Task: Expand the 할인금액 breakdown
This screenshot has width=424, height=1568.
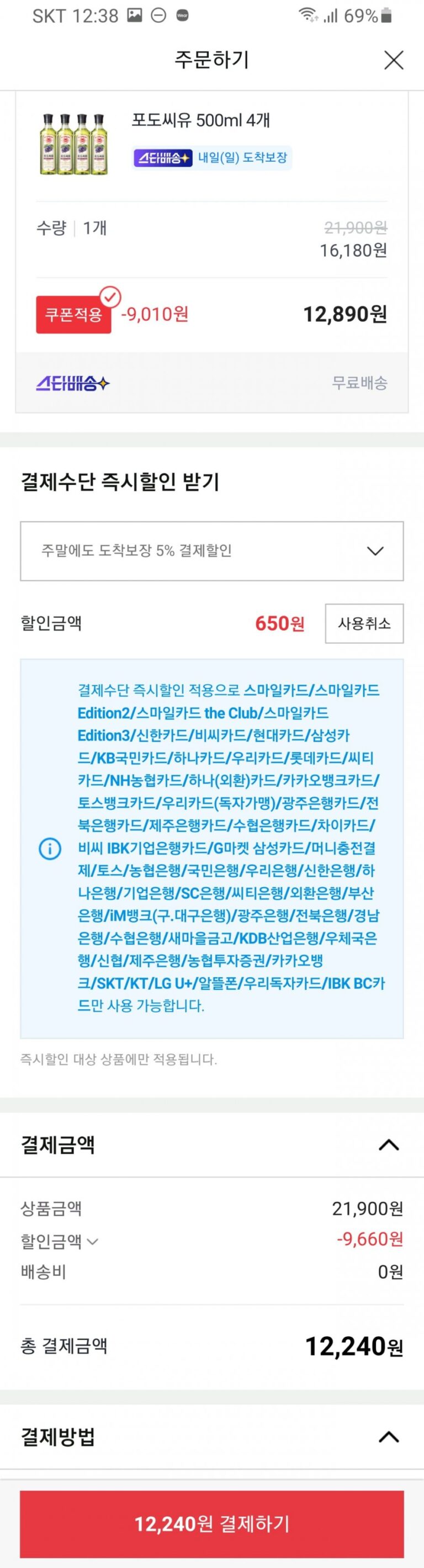Action: pyautogui.click(x=60, y=1241)
